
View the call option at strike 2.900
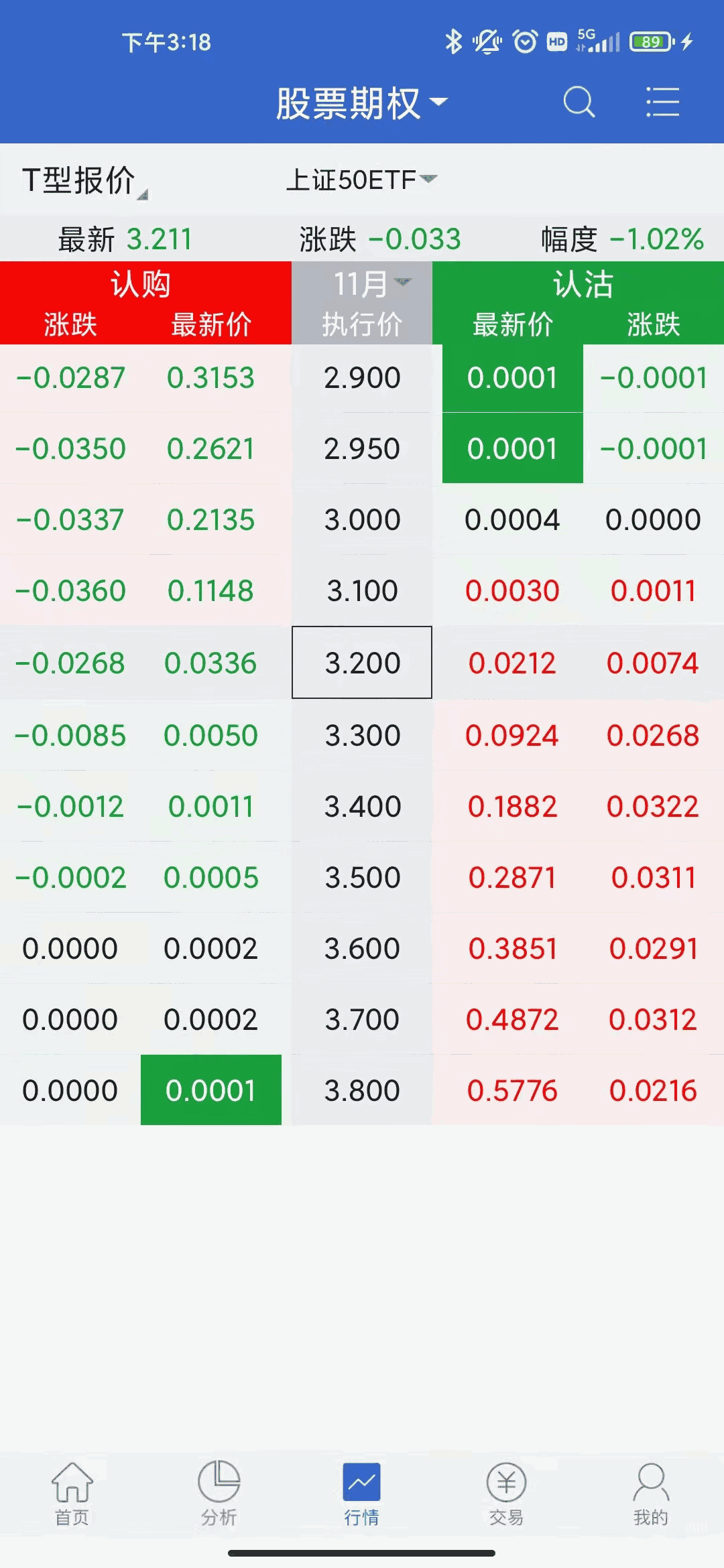pyautogui.click(x=210, y=378)
